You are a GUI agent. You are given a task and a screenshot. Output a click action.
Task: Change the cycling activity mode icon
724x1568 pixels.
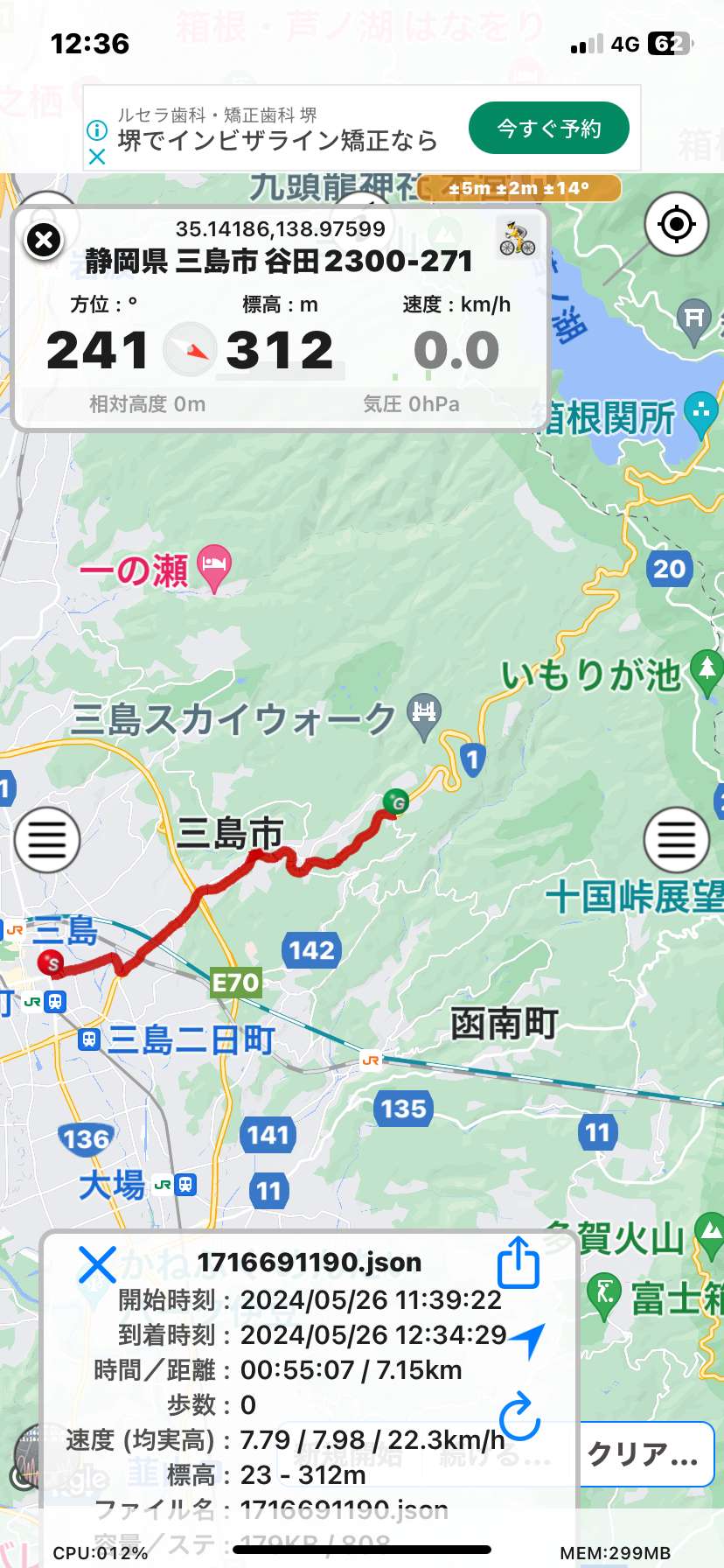517,238
